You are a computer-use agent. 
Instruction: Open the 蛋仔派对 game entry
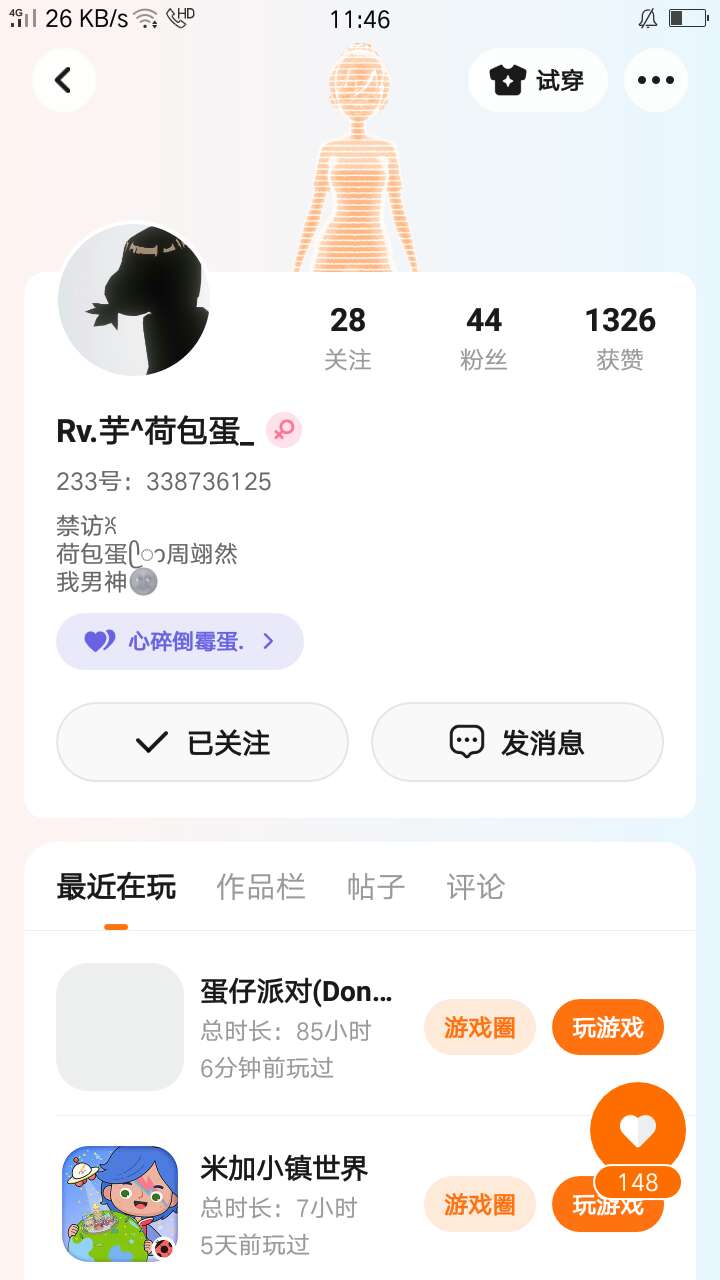pyautogui.click(x=296, y=1027)
